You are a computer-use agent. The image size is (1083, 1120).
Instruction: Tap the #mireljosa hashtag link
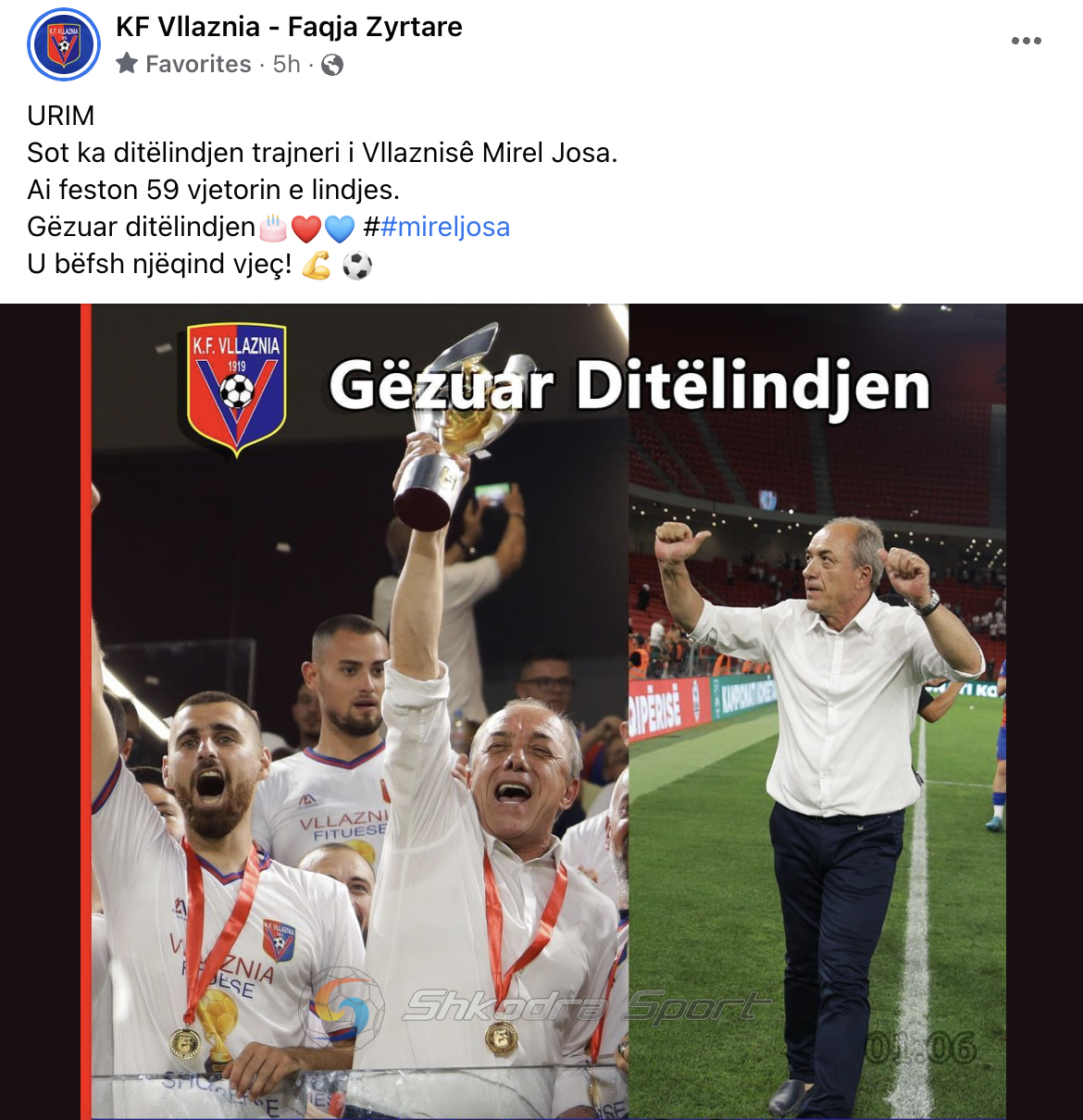444,227
